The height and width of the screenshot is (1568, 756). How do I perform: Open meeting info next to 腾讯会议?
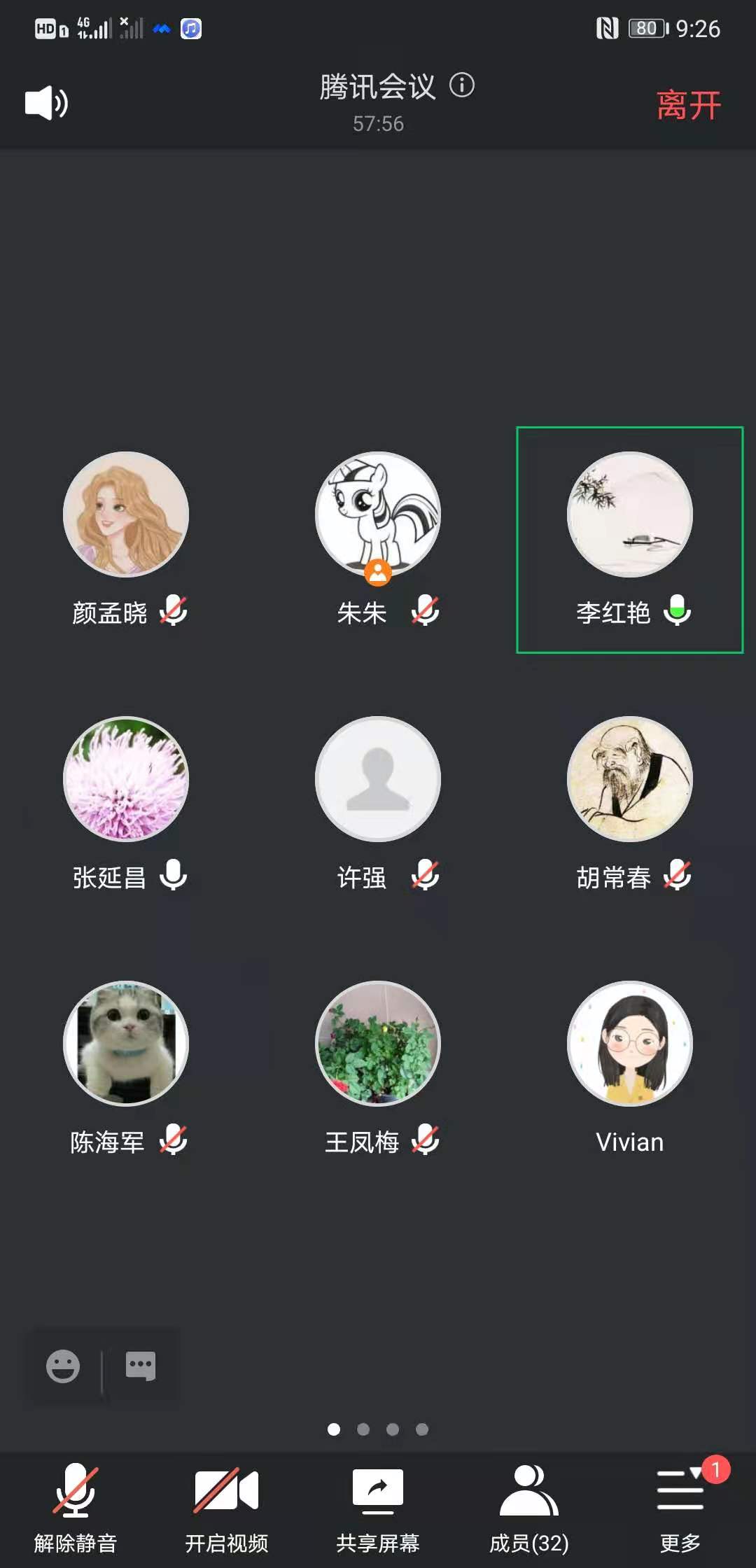pos(461,85)
